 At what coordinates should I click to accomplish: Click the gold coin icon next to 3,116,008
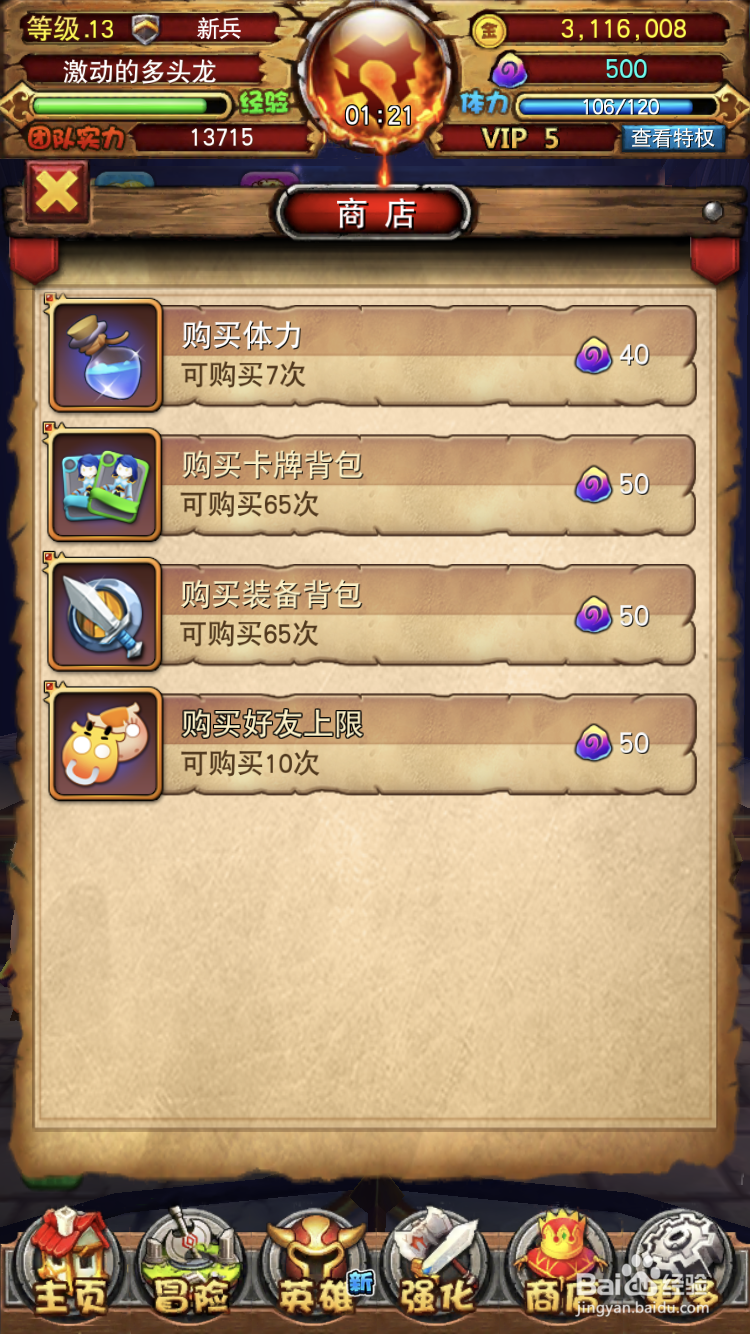coord(491,30)
